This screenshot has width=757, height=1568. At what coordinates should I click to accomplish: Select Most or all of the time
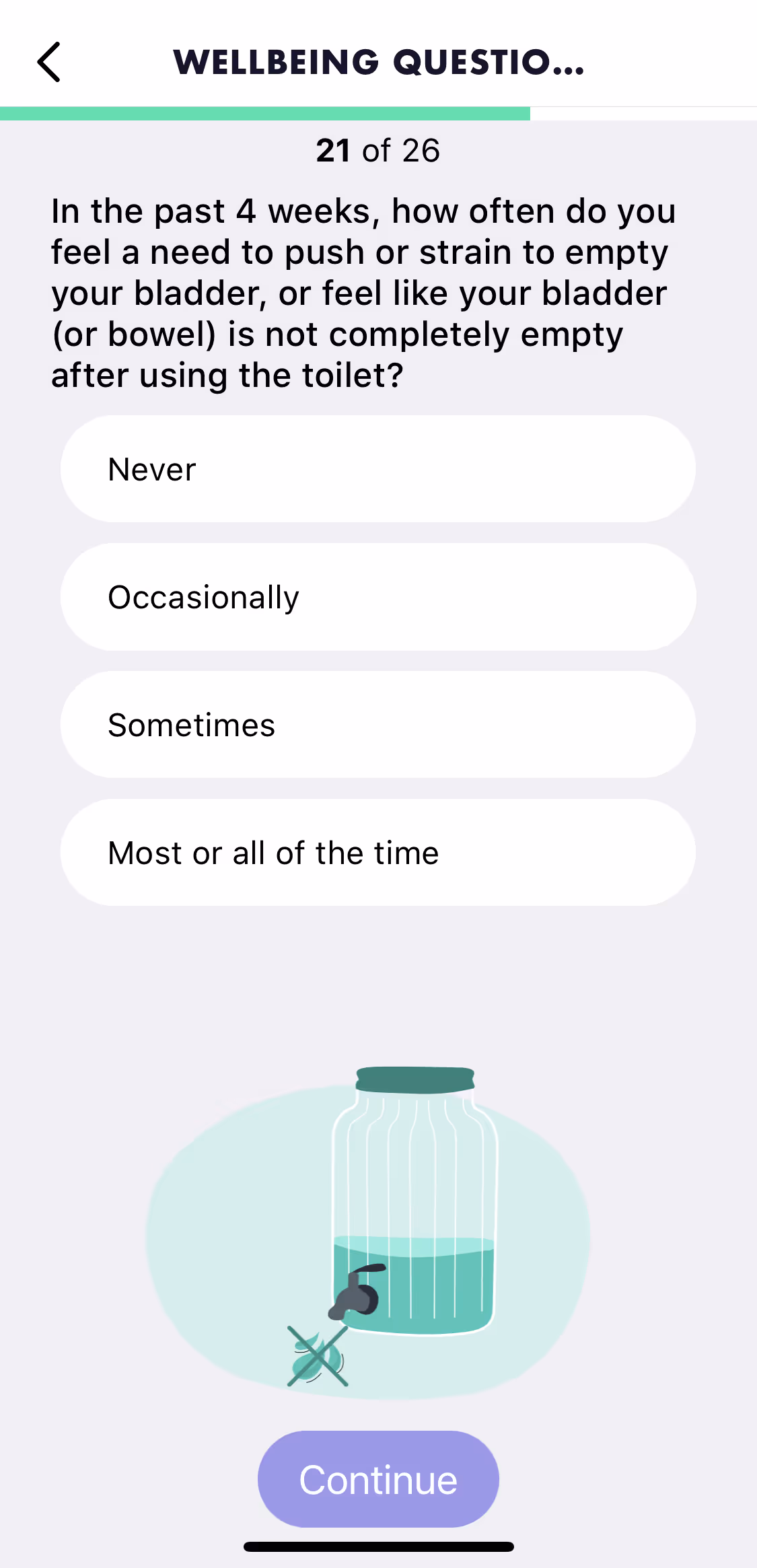pyautogui.click(x=378, y=852)
